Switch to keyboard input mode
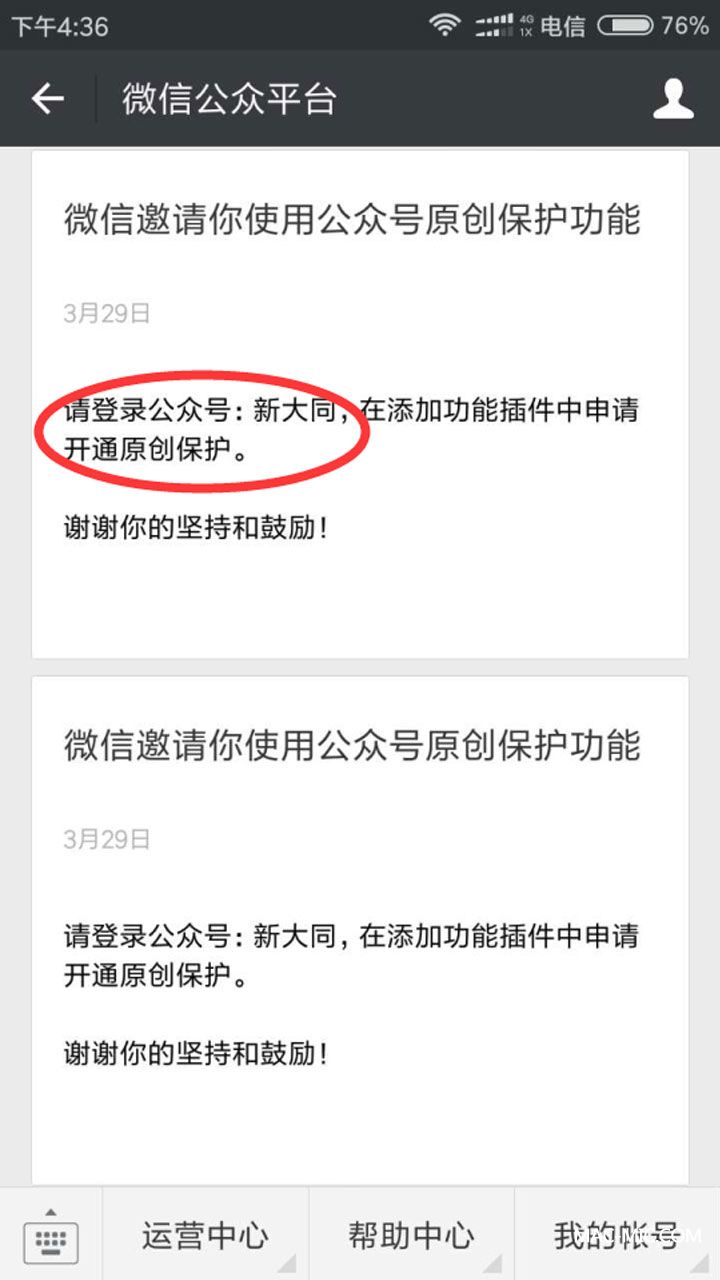 50,1238
